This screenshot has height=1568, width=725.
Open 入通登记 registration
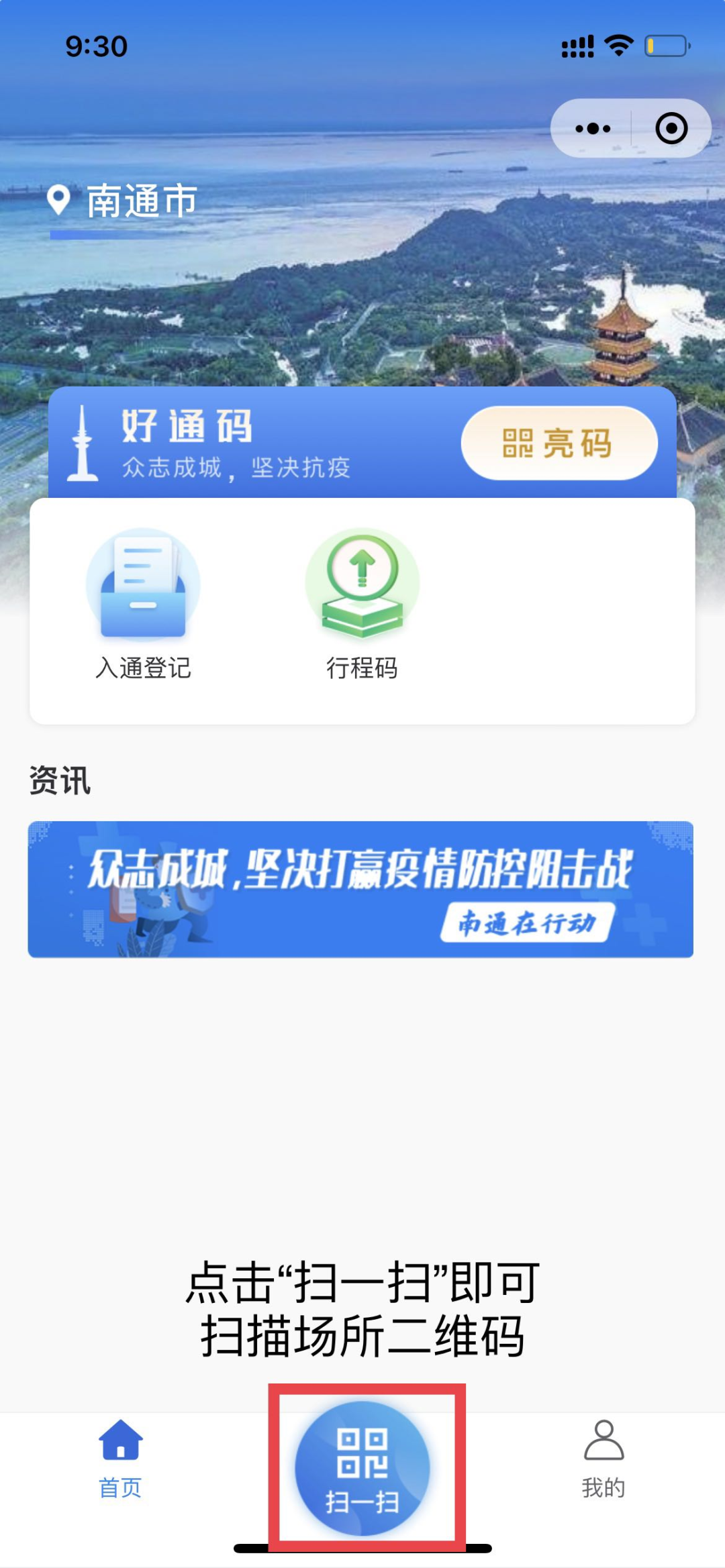click(143, 604)
